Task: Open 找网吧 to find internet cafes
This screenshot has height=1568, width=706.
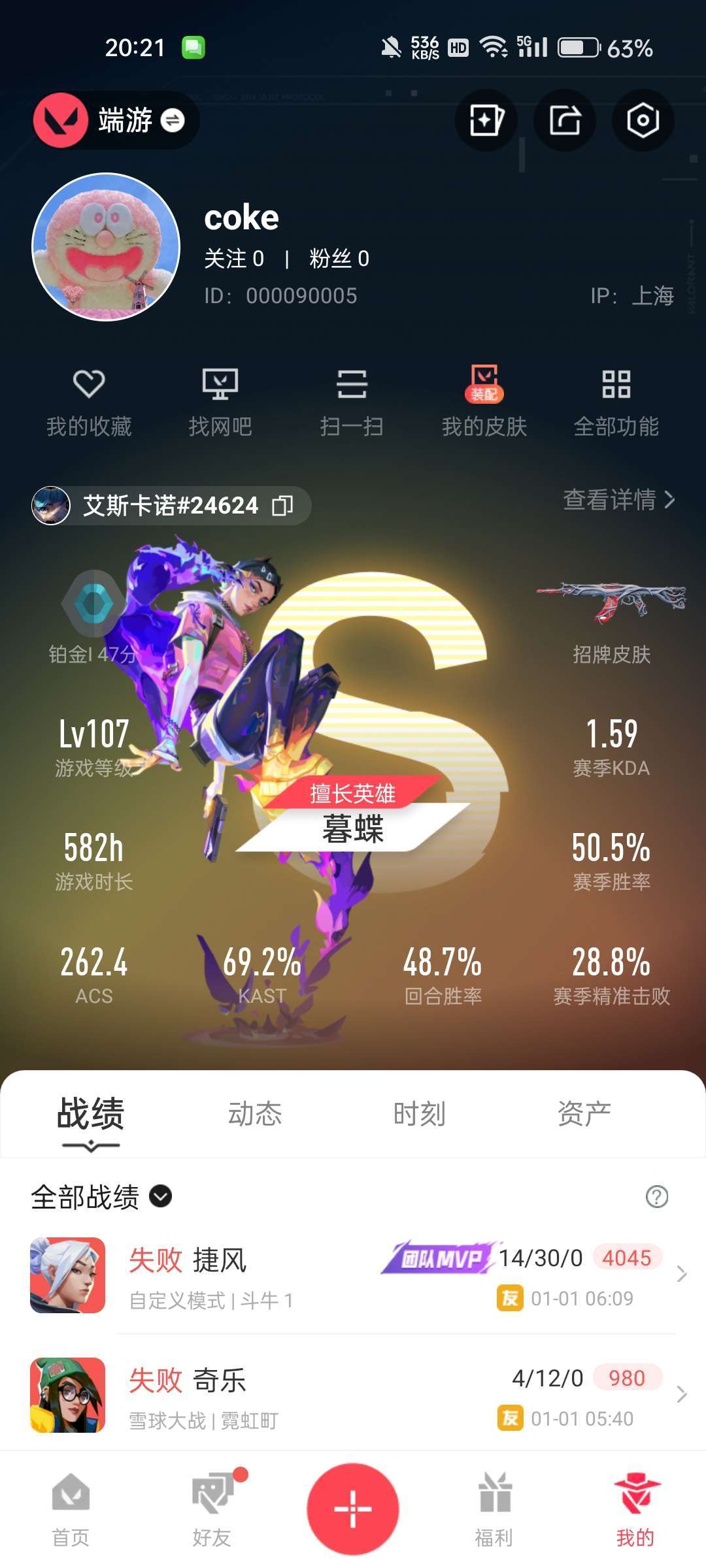Action: pyautogui.click(x=220, y=400)
